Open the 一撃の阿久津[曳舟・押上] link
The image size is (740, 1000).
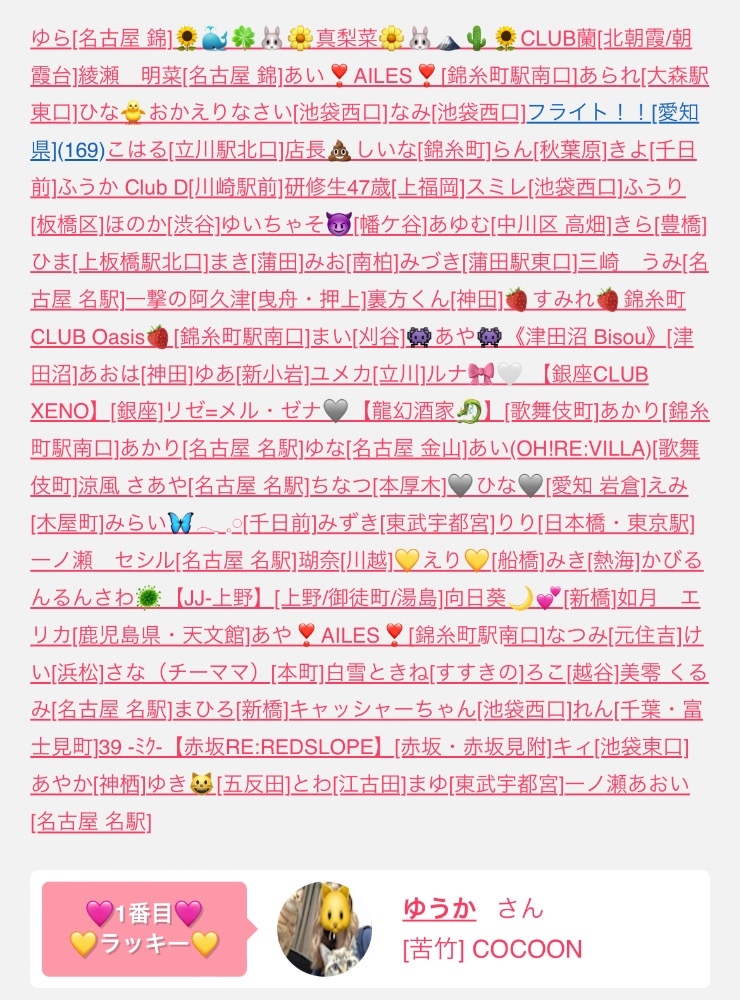click(x=246, y=300)
